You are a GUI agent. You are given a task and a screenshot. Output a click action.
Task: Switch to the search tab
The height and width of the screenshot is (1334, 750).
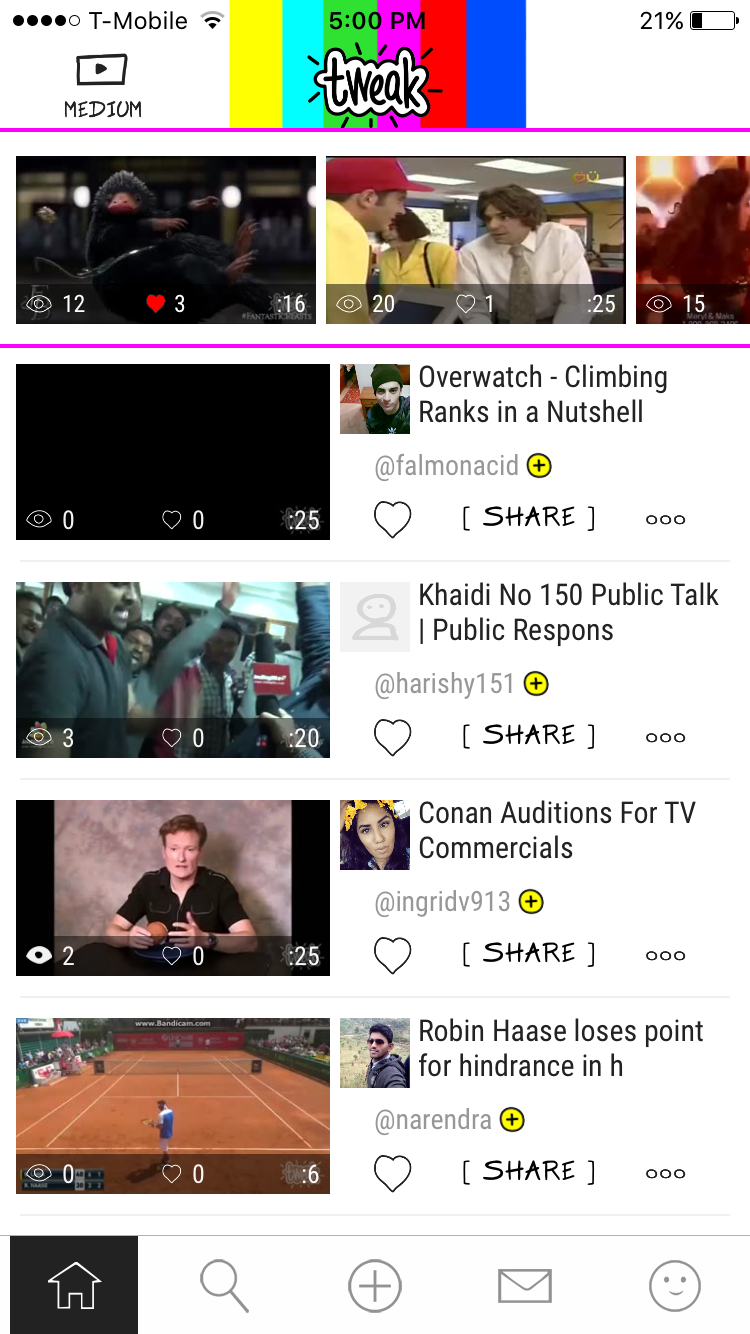point(224,1285)
